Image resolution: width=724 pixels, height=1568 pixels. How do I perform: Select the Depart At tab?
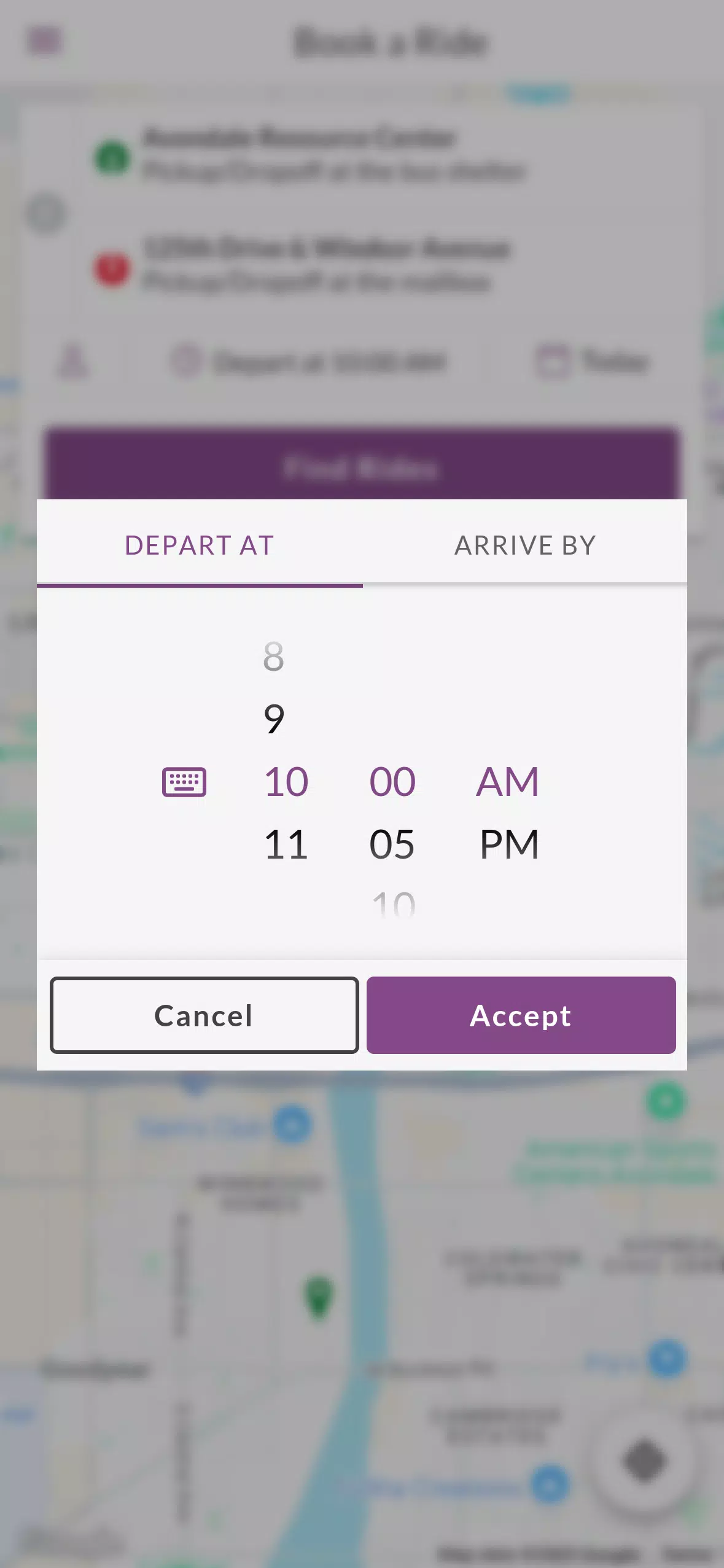[200, 545]
